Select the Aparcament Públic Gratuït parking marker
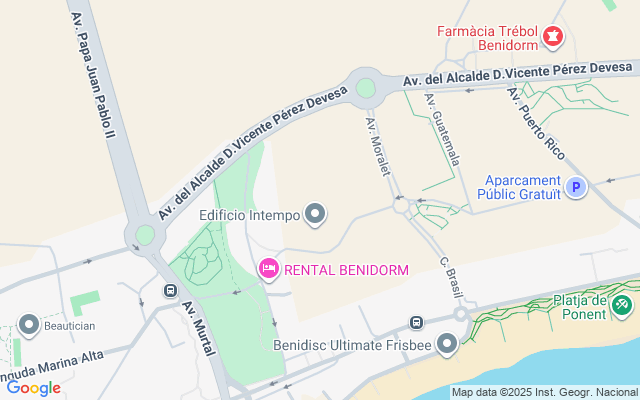The height and width of the screenshot is (400, 640). (x=576, y=187)
